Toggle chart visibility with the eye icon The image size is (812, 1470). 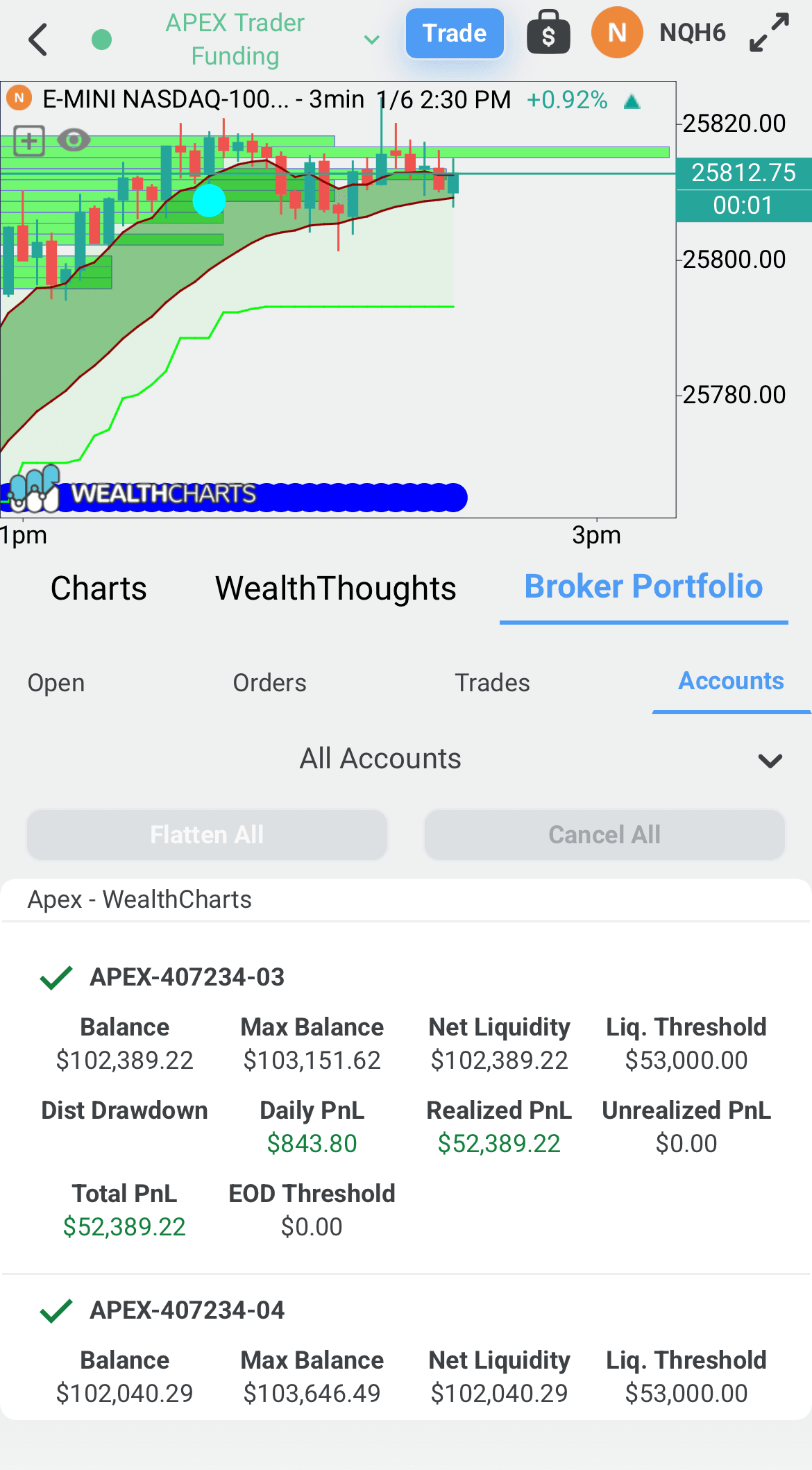point(74,140)
